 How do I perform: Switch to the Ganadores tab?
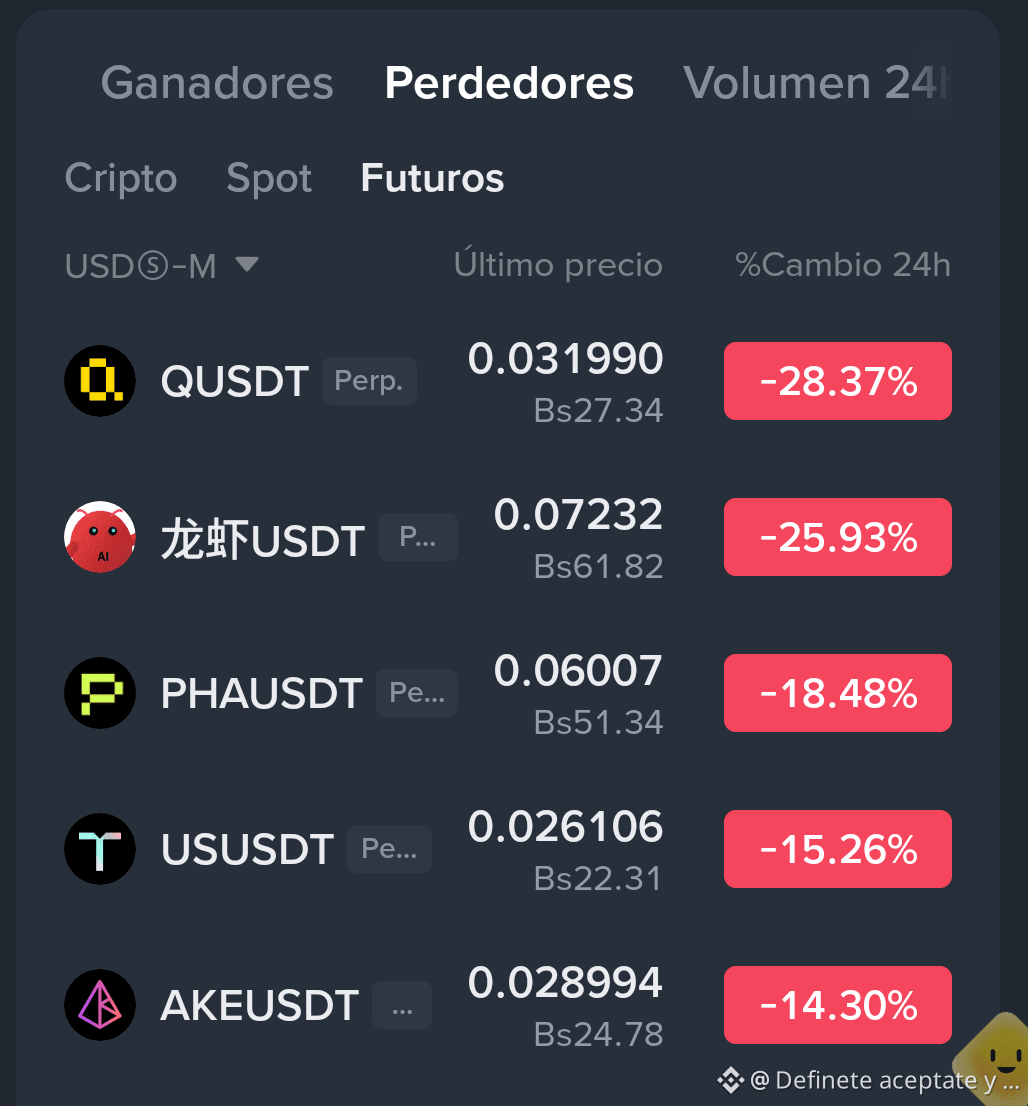tap(217, 83)
